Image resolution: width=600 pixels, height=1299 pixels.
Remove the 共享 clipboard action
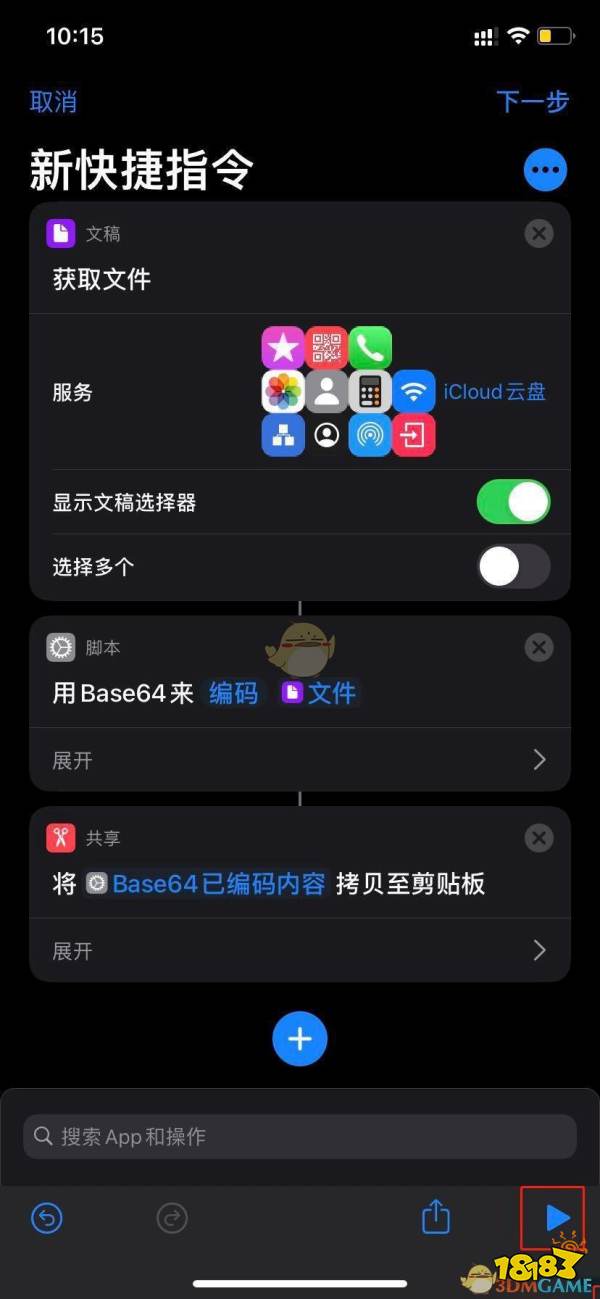pos(538,838)
